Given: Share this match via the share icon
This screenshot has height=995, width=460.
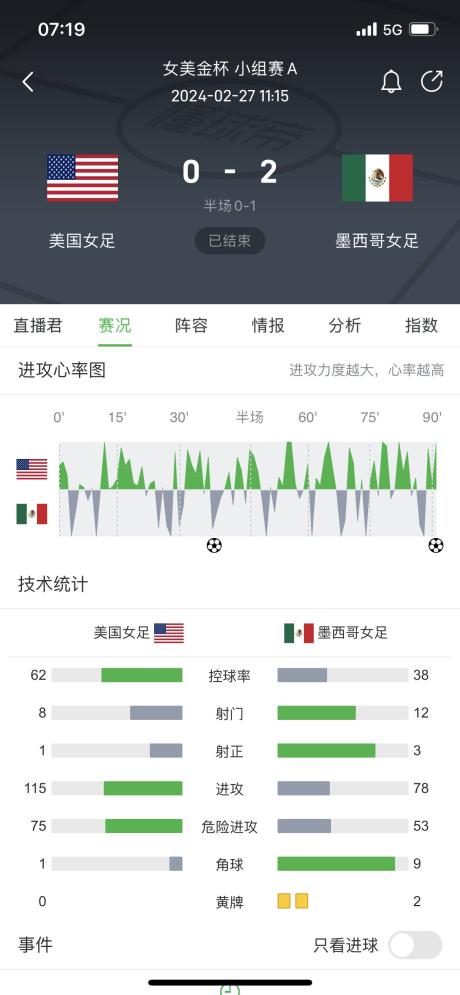Looking at the screenshot, I should coord(431,81).
